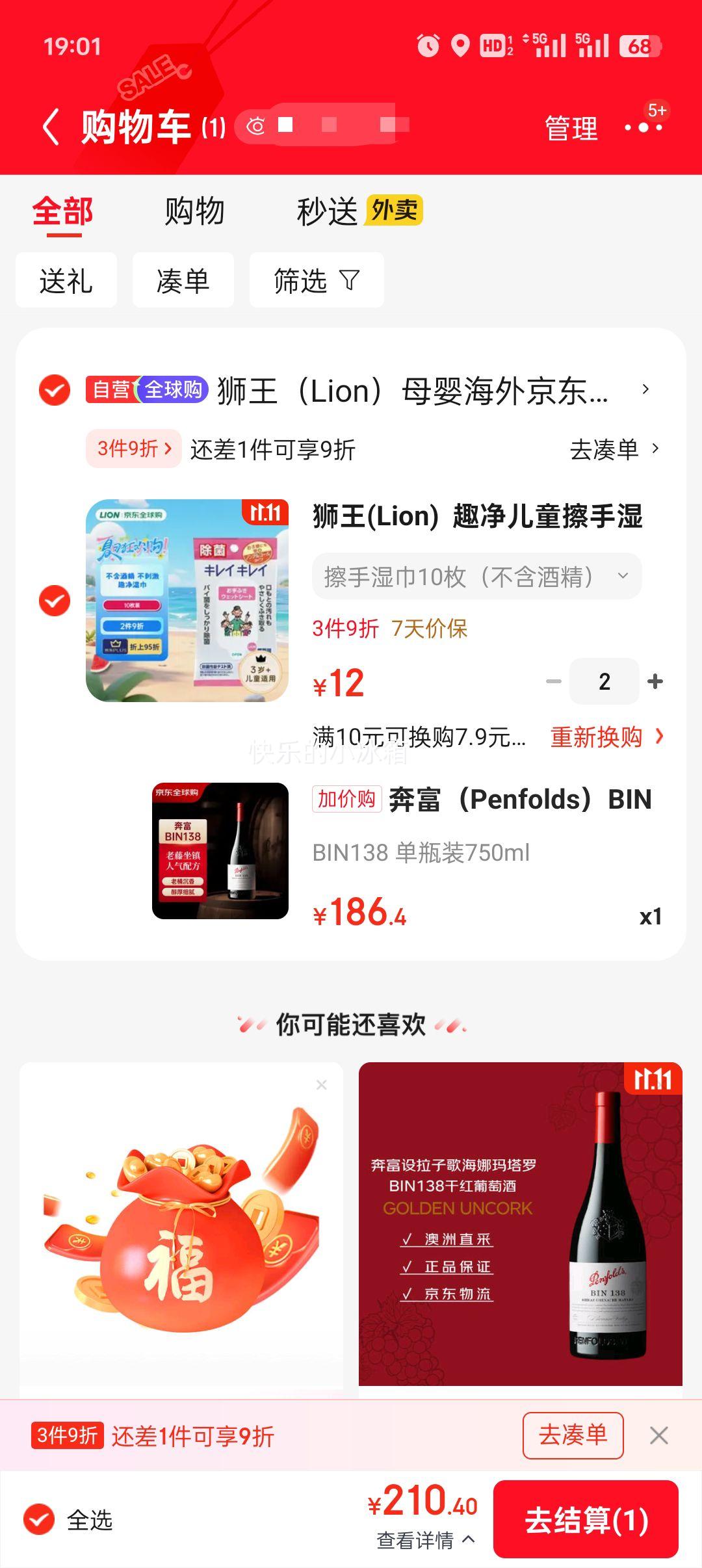Image resolution: width=702 pixels, height=1568 pixels.
Task: Tap the 送礼 gift option
Action: [x=66, y=280]
